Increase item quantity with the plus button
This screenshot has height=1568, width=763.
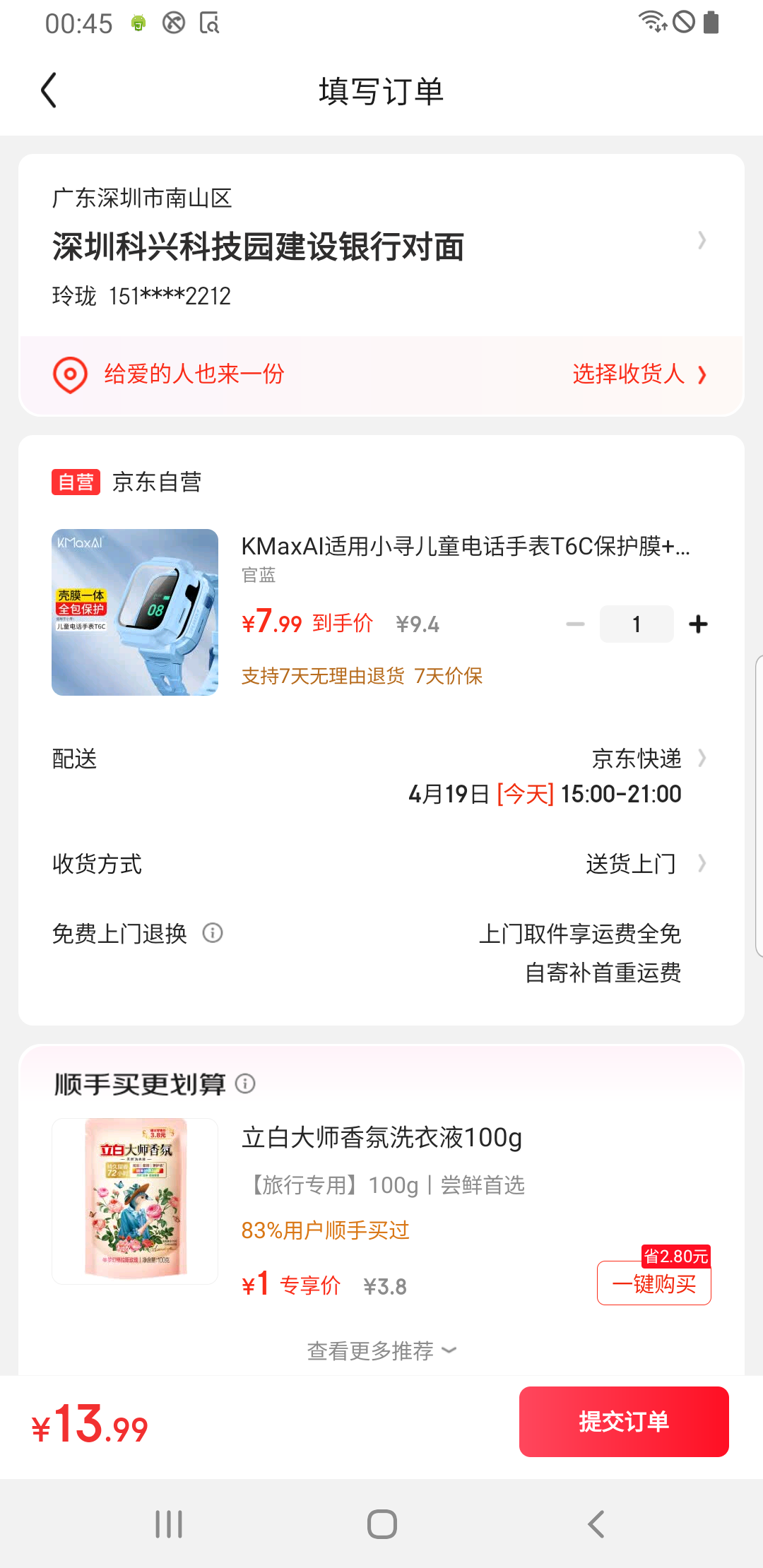[x=698, y=624]
